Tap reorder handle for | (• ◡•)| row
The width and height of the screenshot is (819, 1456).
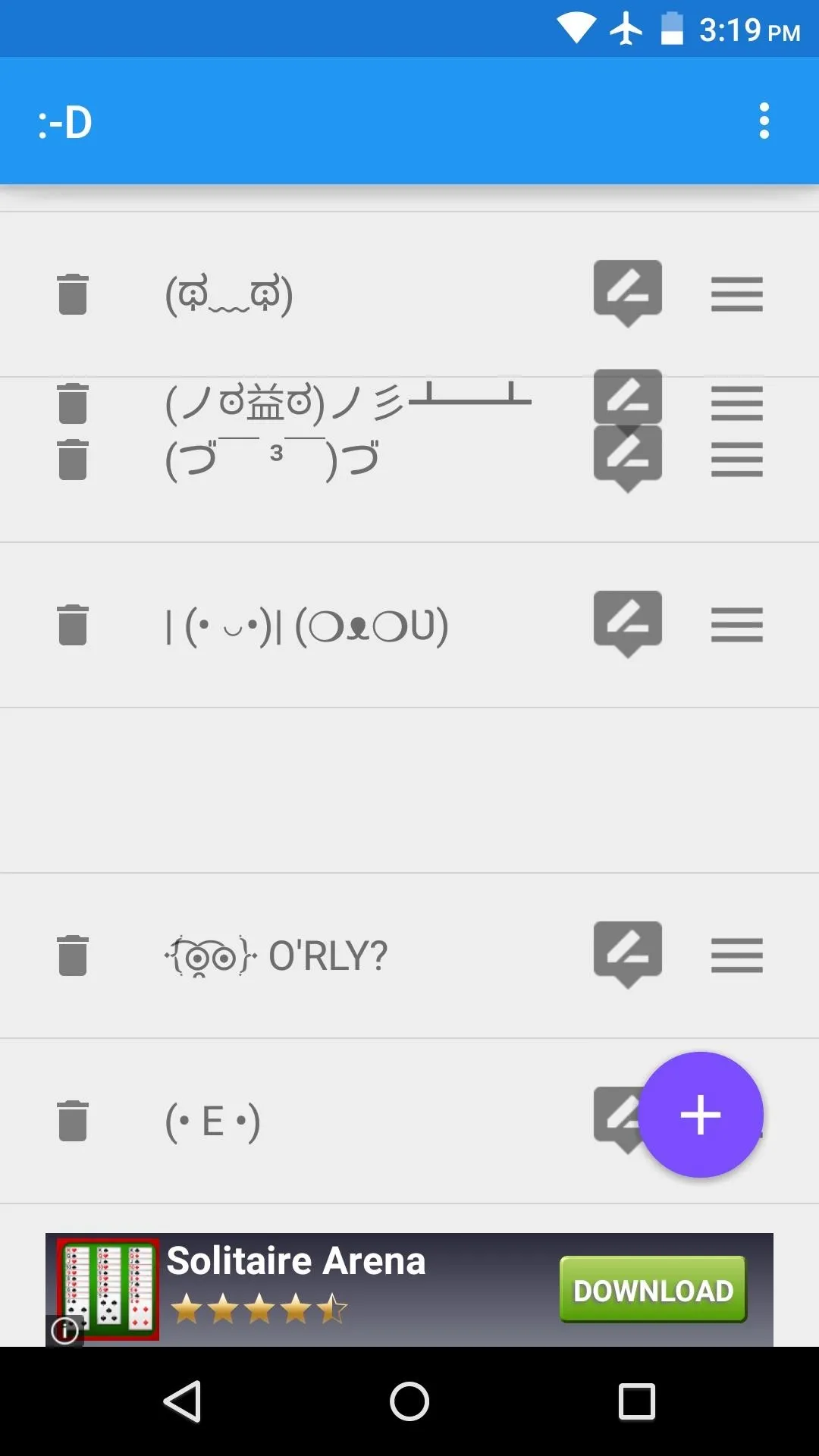click(737, 625)
